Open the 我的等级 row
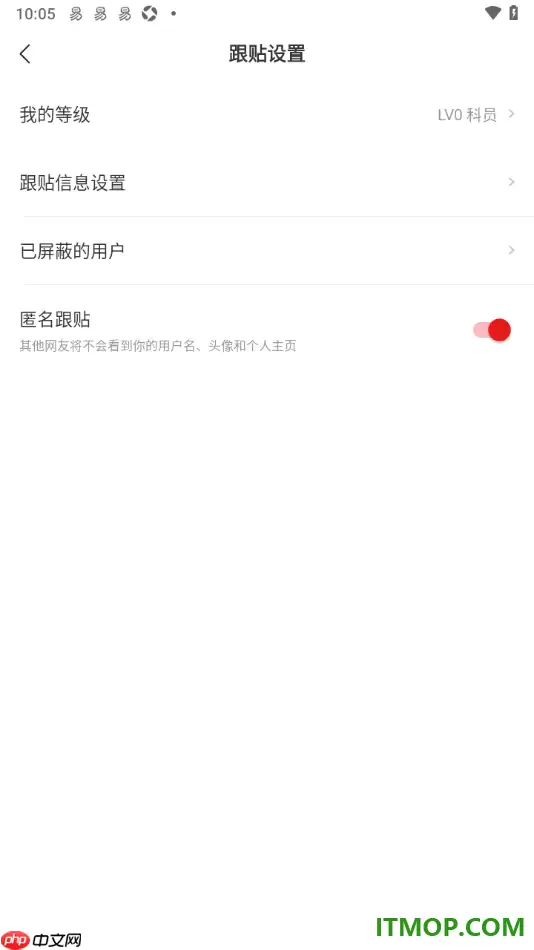 coord(267,115)
